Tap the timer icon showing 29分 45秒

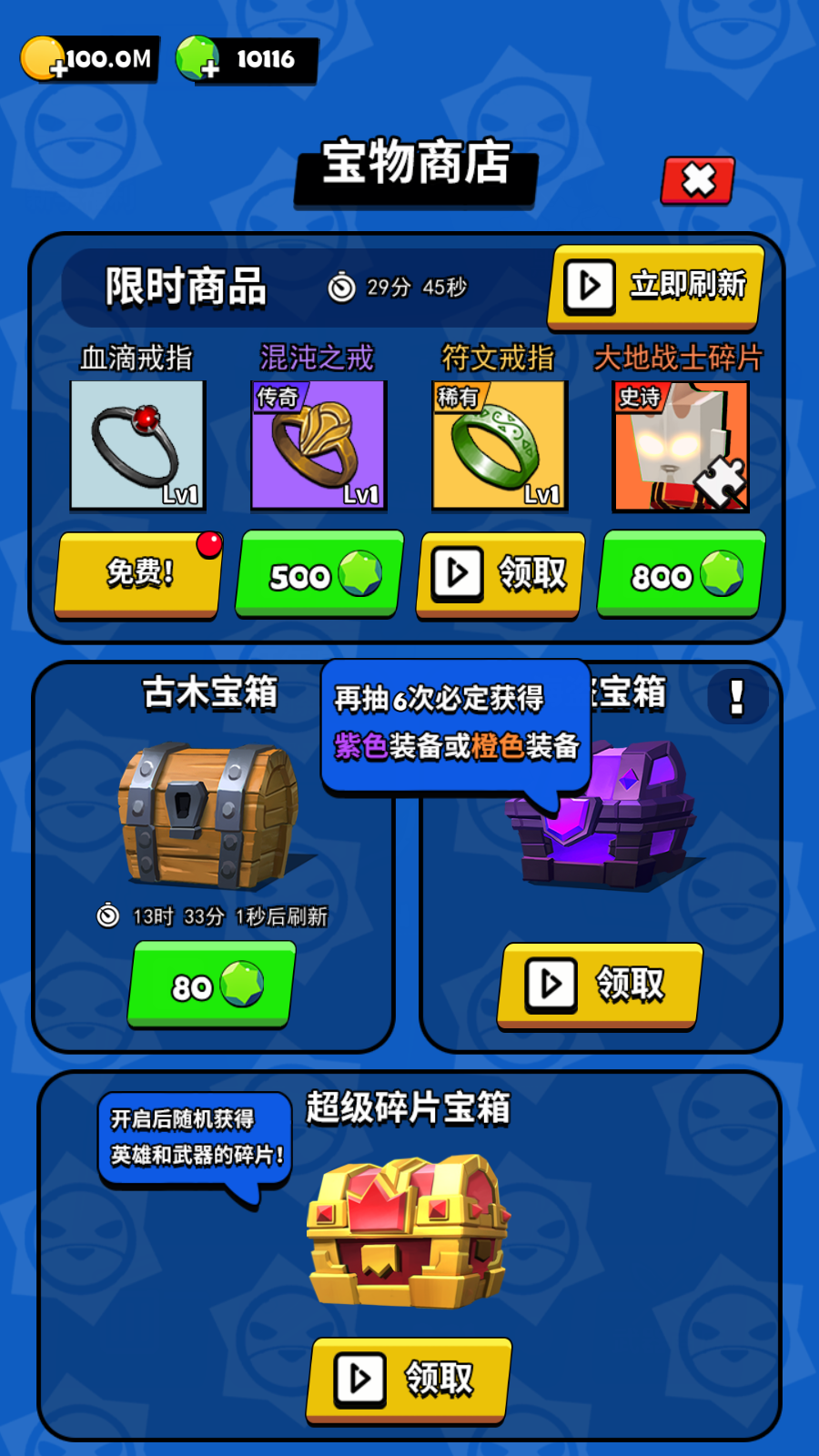341,288
